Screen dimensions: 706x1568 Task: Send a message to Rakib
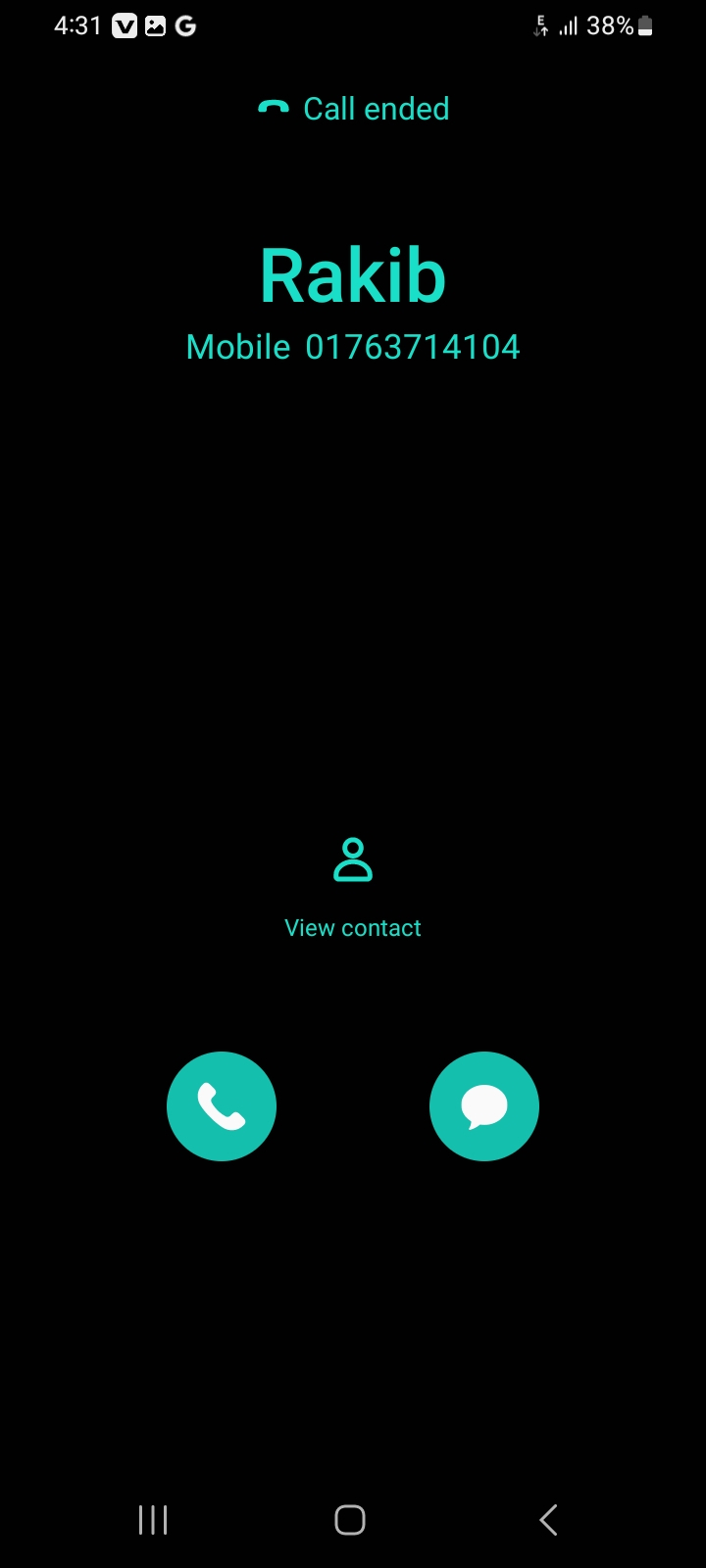(484, 1106)
